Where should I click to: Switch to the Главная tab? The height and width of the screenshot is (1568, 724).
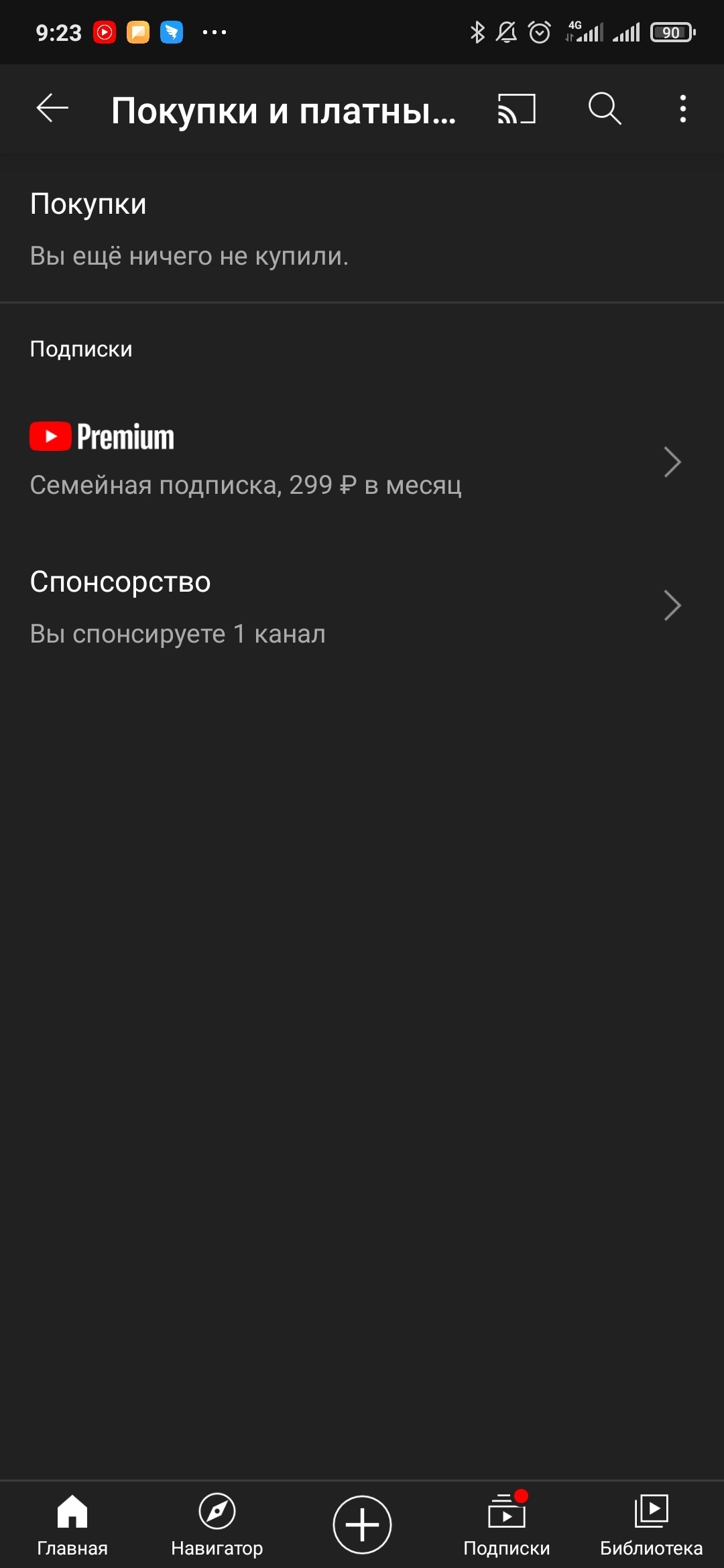[72, 1524]
